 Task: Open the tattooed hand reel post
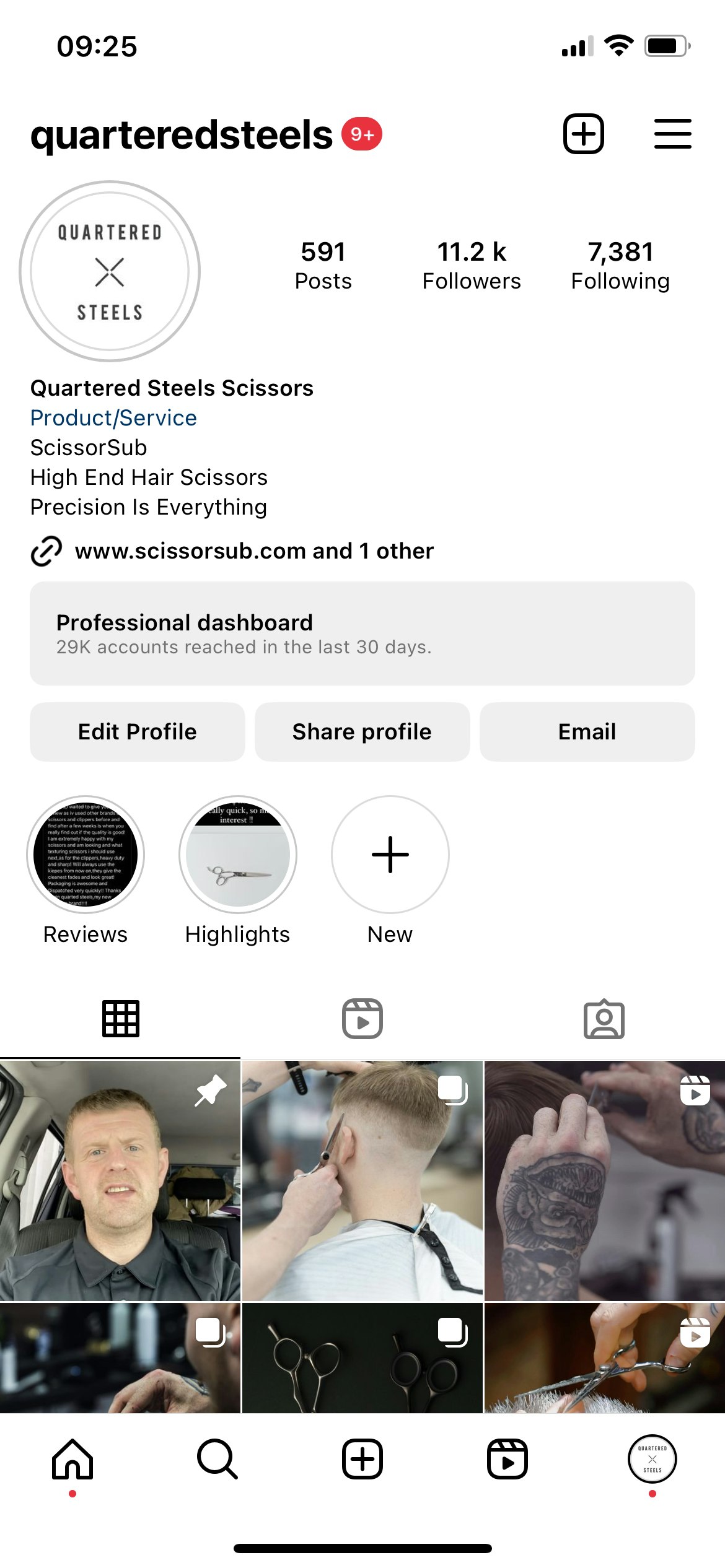pos(604,1180)
